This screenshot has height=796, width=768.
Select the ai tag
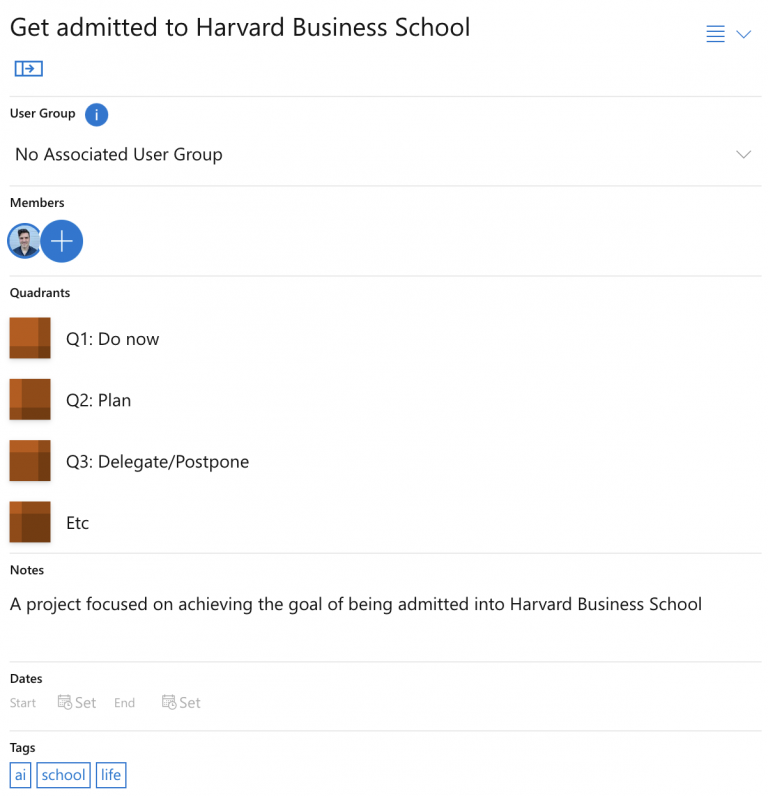coord(20,775)
